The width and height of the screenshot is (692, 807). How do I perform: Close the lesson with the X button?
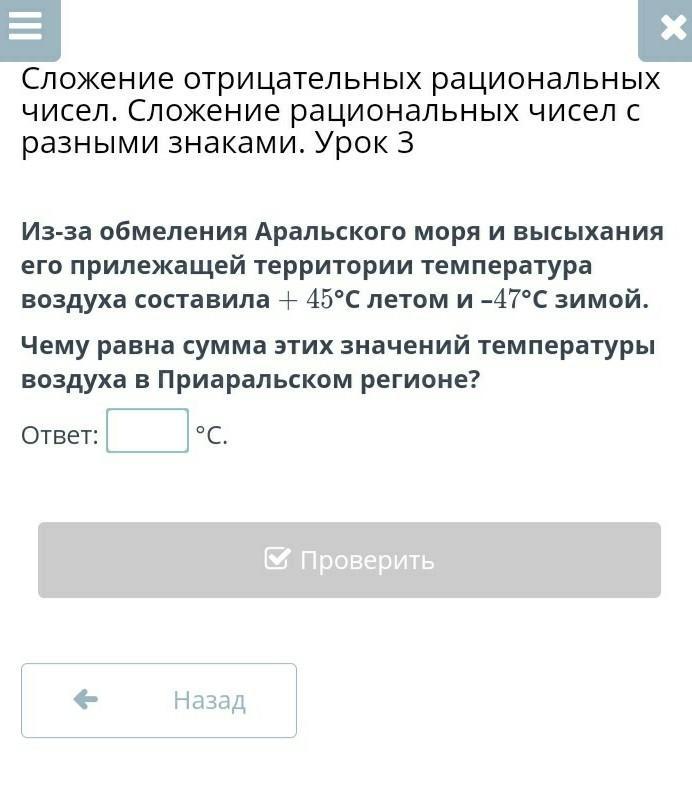pos(669,28)
